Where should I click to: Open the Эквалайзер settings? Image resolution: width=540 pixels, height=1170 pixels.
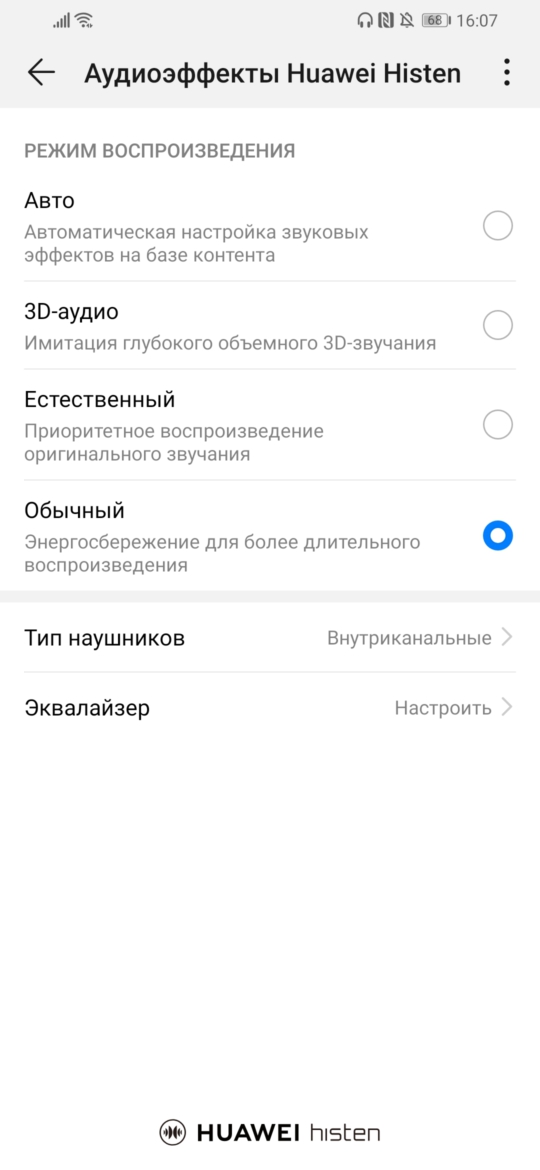coord(270,707)
